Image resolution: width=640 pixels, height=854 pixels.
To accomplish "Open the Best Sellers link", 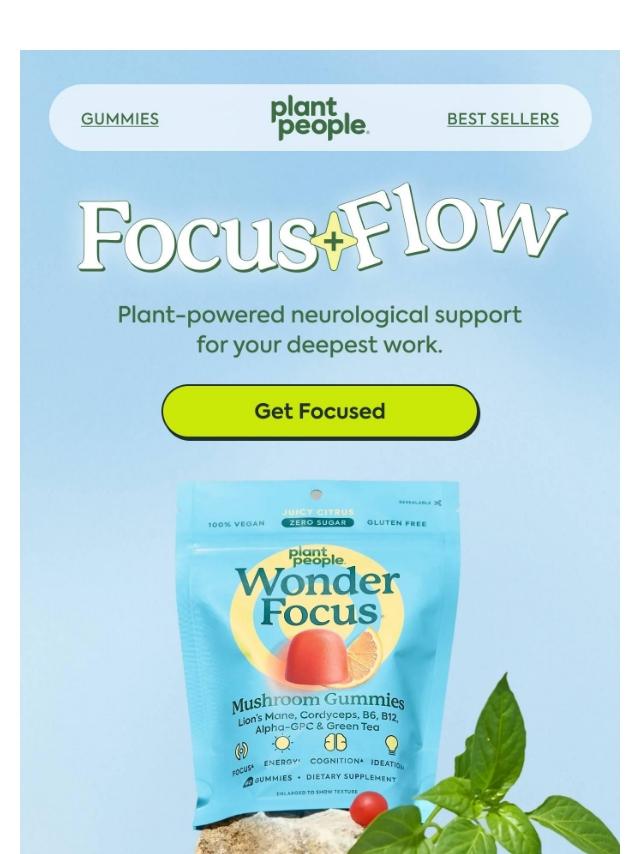I will click(502, 119).
